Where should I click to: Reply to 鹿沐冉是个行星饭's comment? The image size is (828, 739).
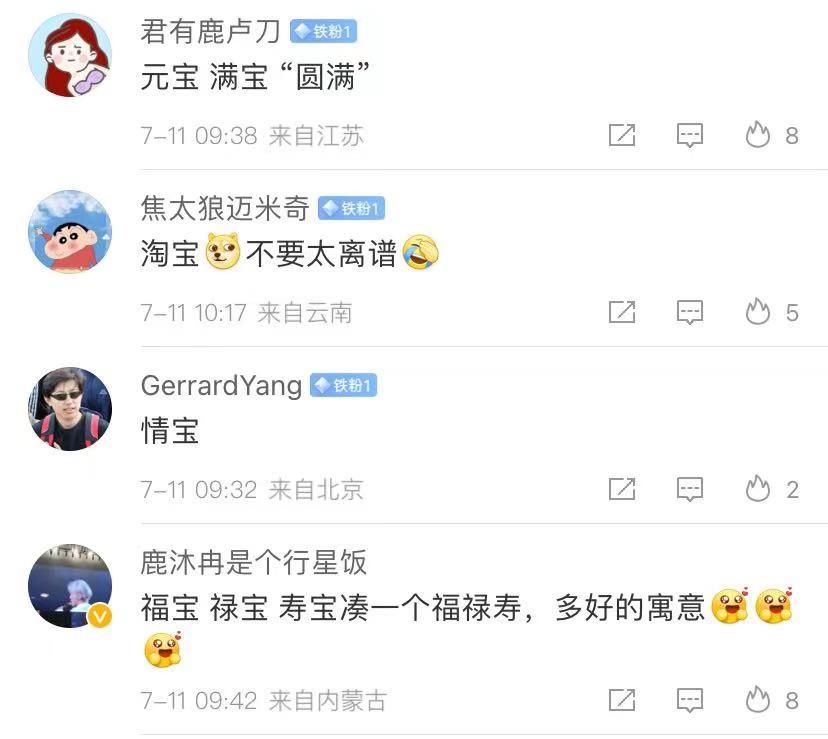click(690, 700)
